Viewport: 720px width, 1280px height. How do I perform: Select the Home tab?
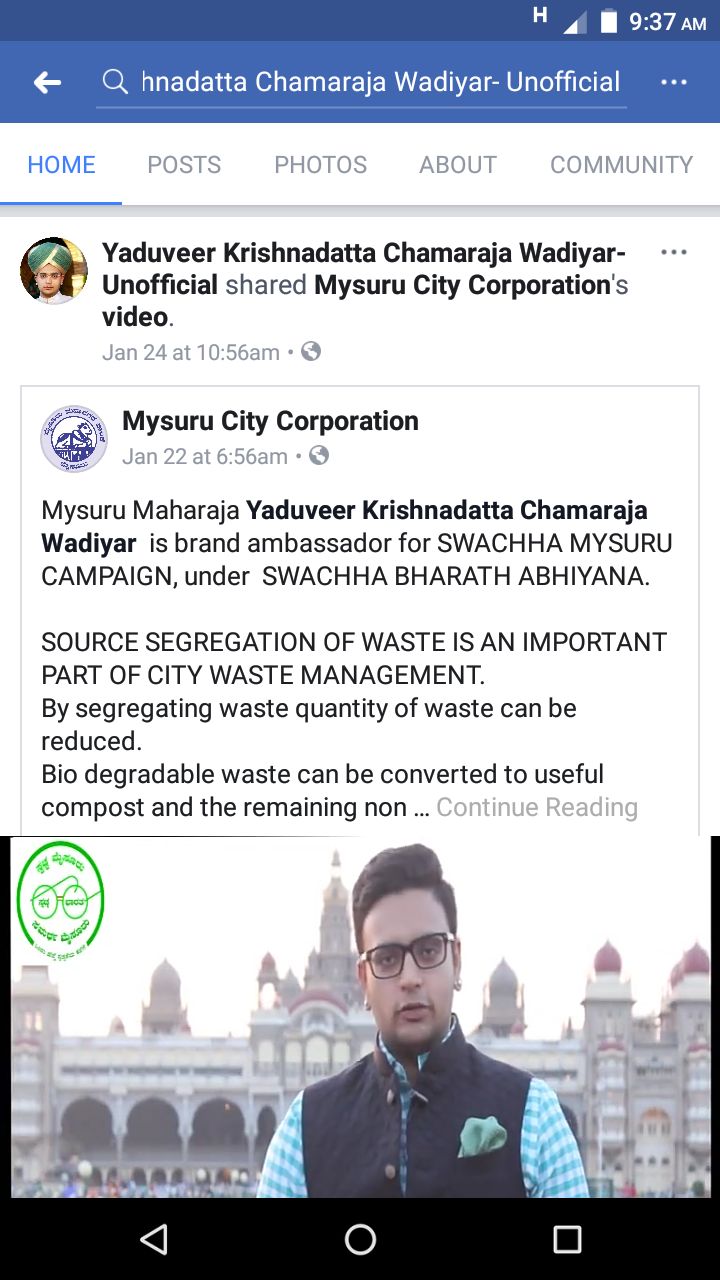tap(61, 165)
